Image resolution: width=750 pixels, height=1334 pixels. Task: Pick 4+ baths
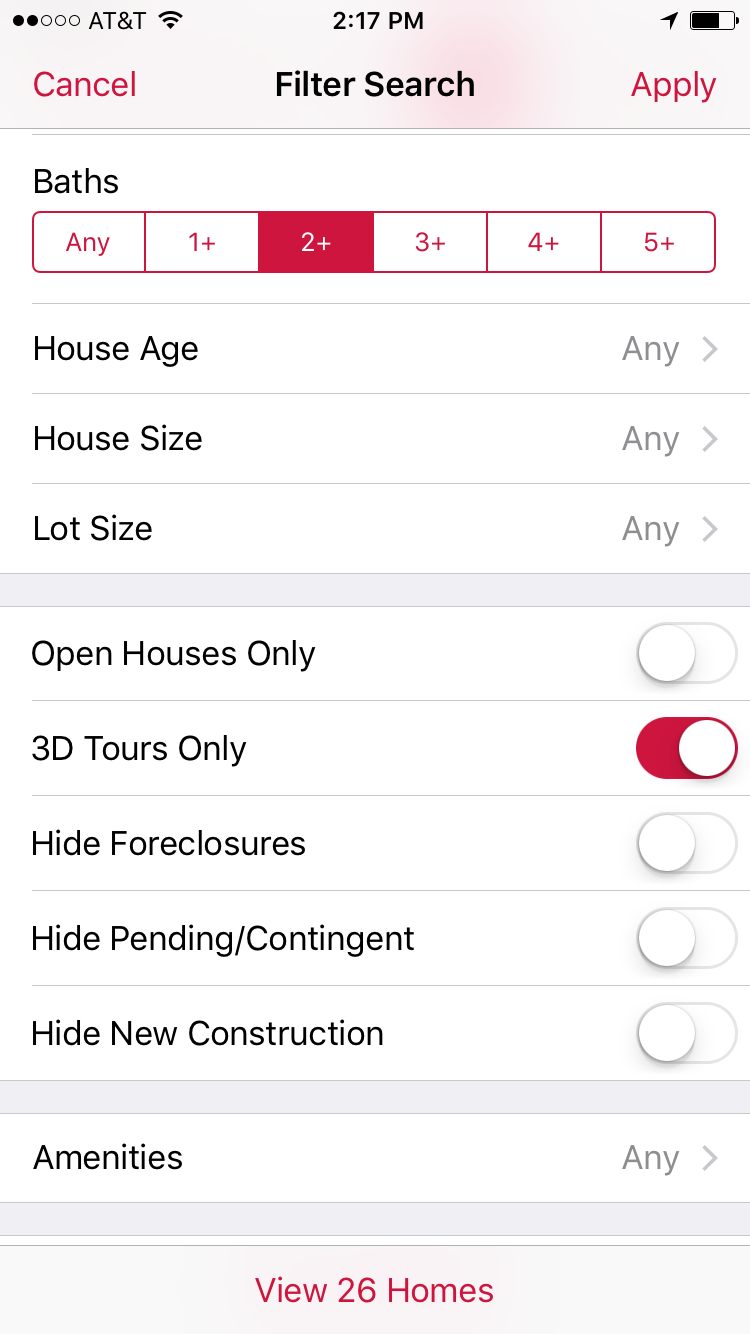pos(544,242)
